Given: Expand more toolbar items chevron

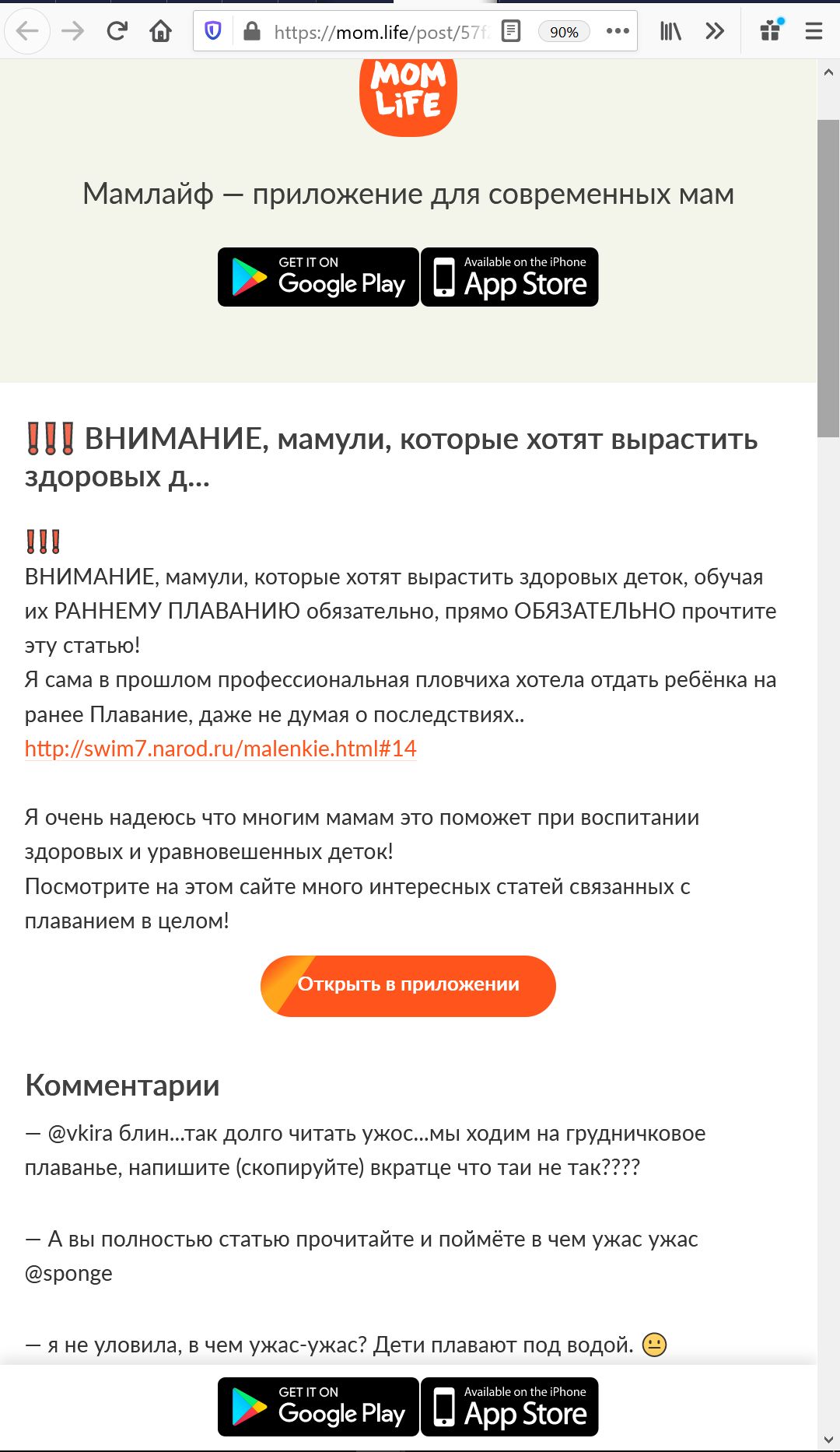Looking at the screenshot, I should [x=715, y=31].
